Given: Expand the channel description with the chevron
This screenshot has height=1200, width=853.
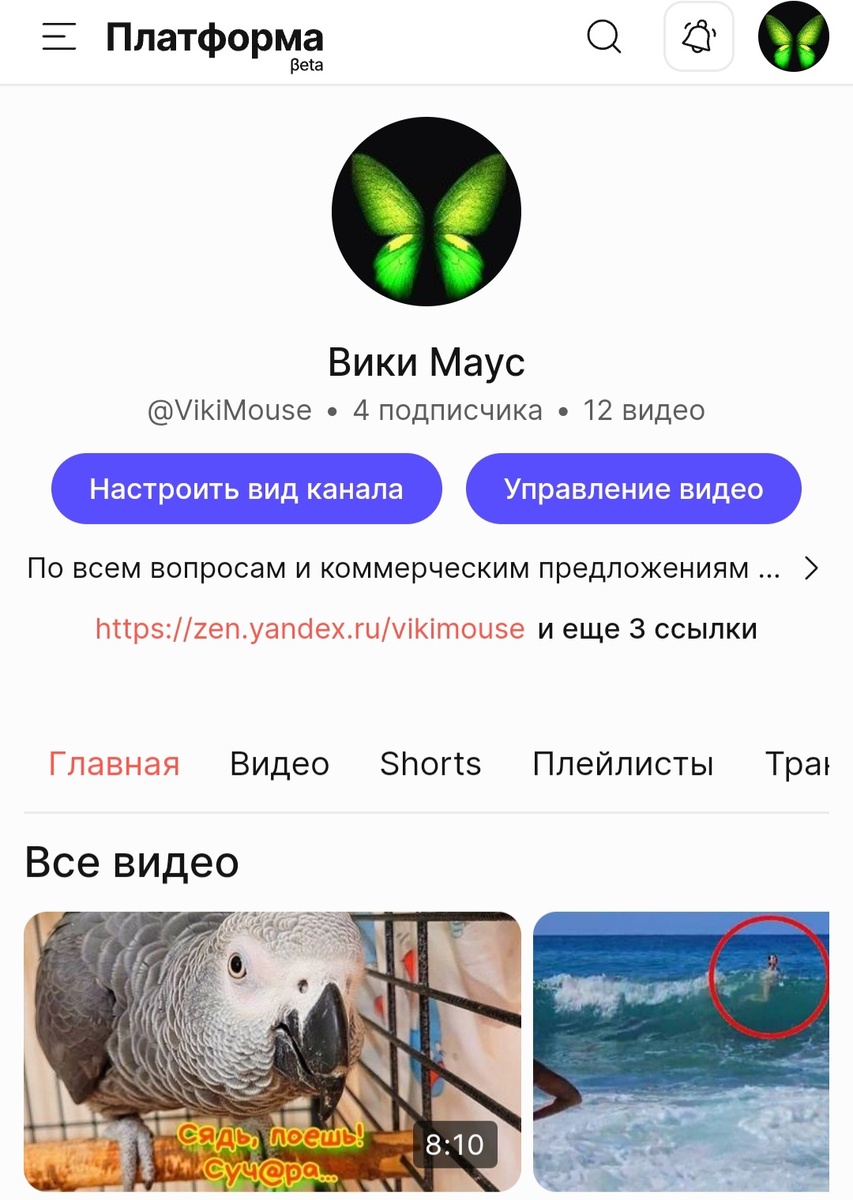Looking at the screenshot, I should [811, 568].
